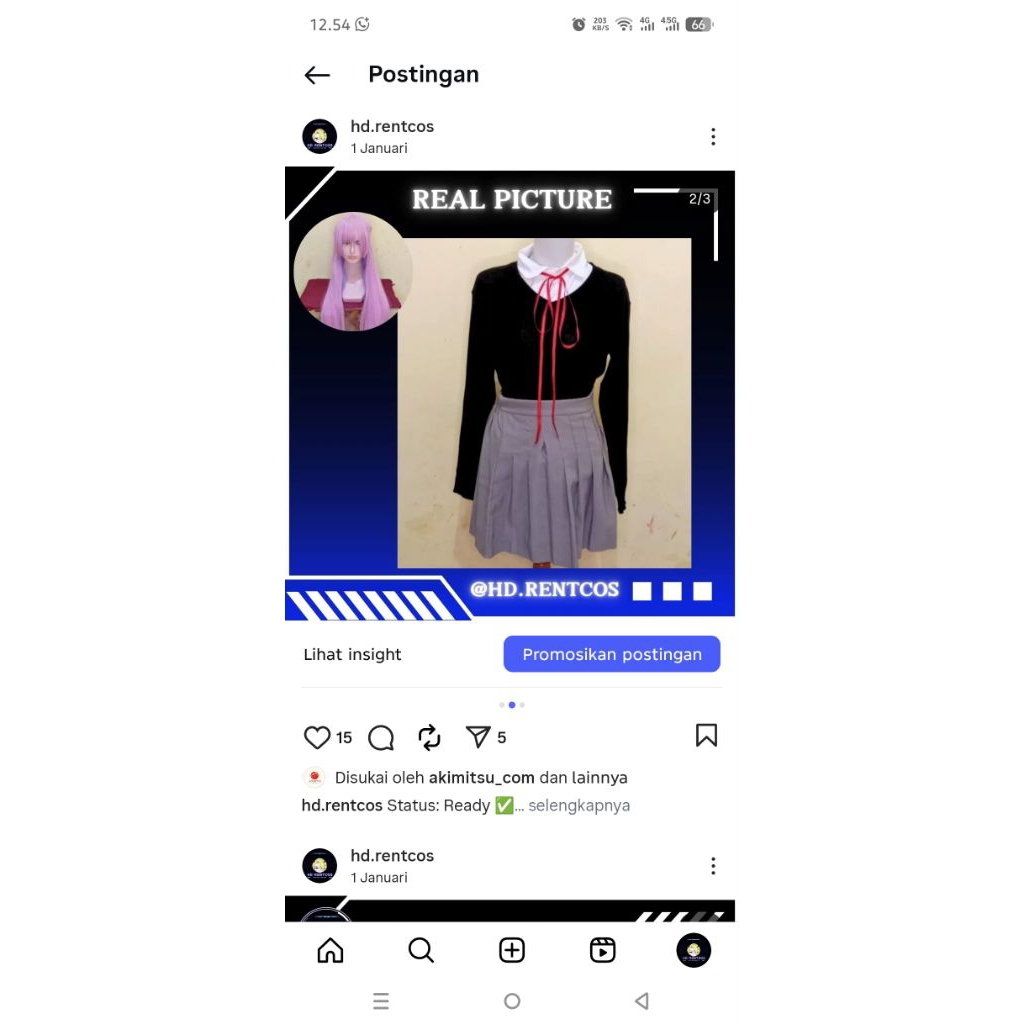Open the Real Picture costume image
Viewport: 1024px width, 1024px height.
click(x=543, y=400)
